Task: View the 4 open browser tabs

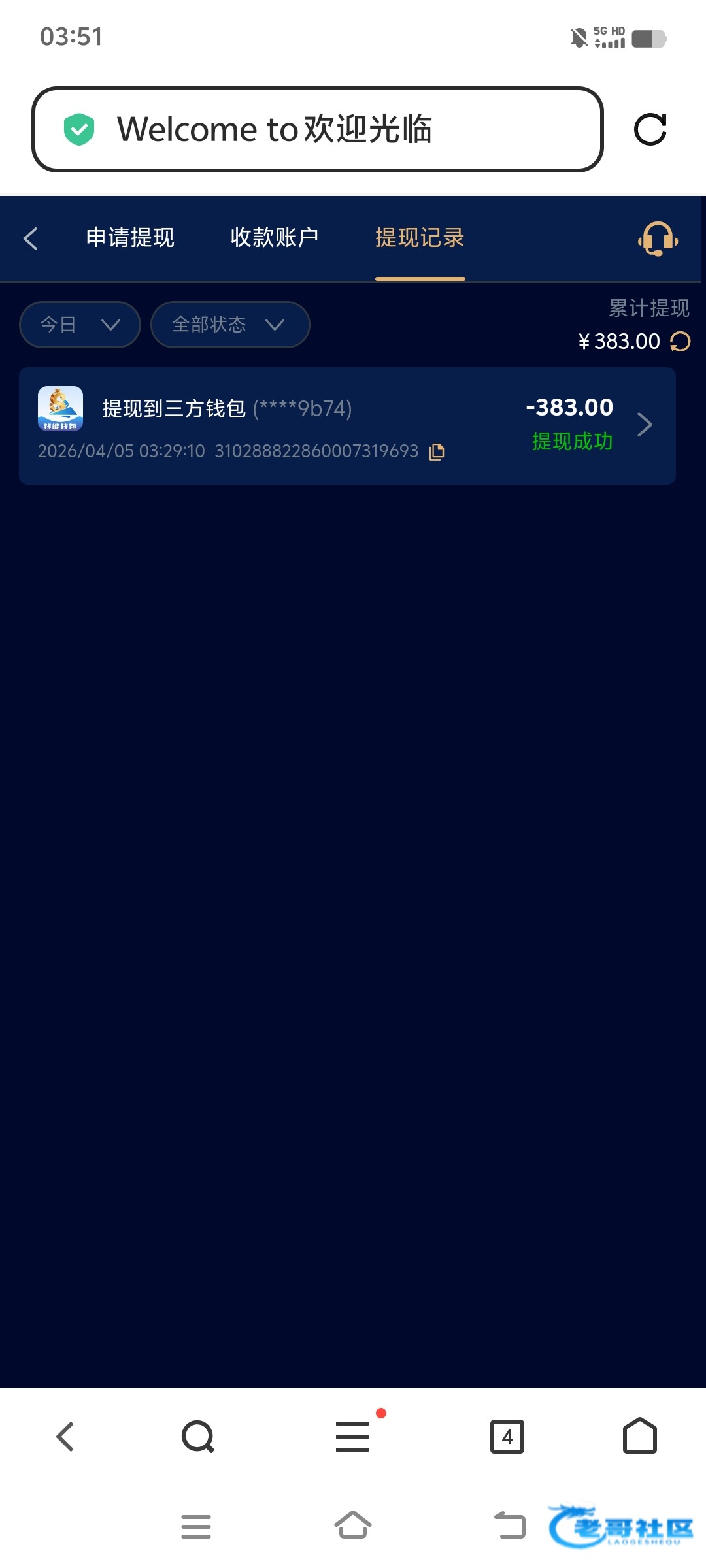Action: click(x=507, y=1437)
